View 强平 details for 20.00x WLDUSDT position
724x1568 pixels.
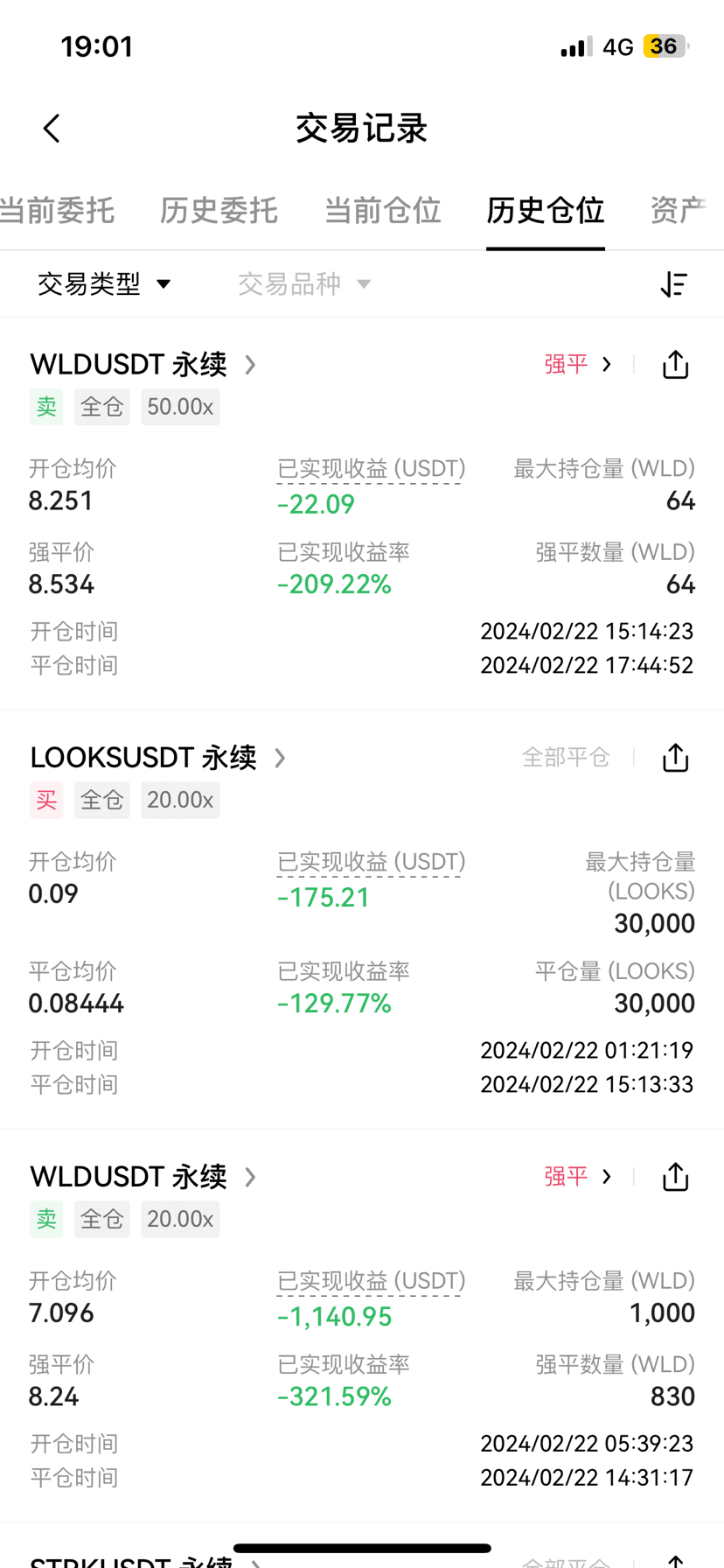[x=577, y=1177]
